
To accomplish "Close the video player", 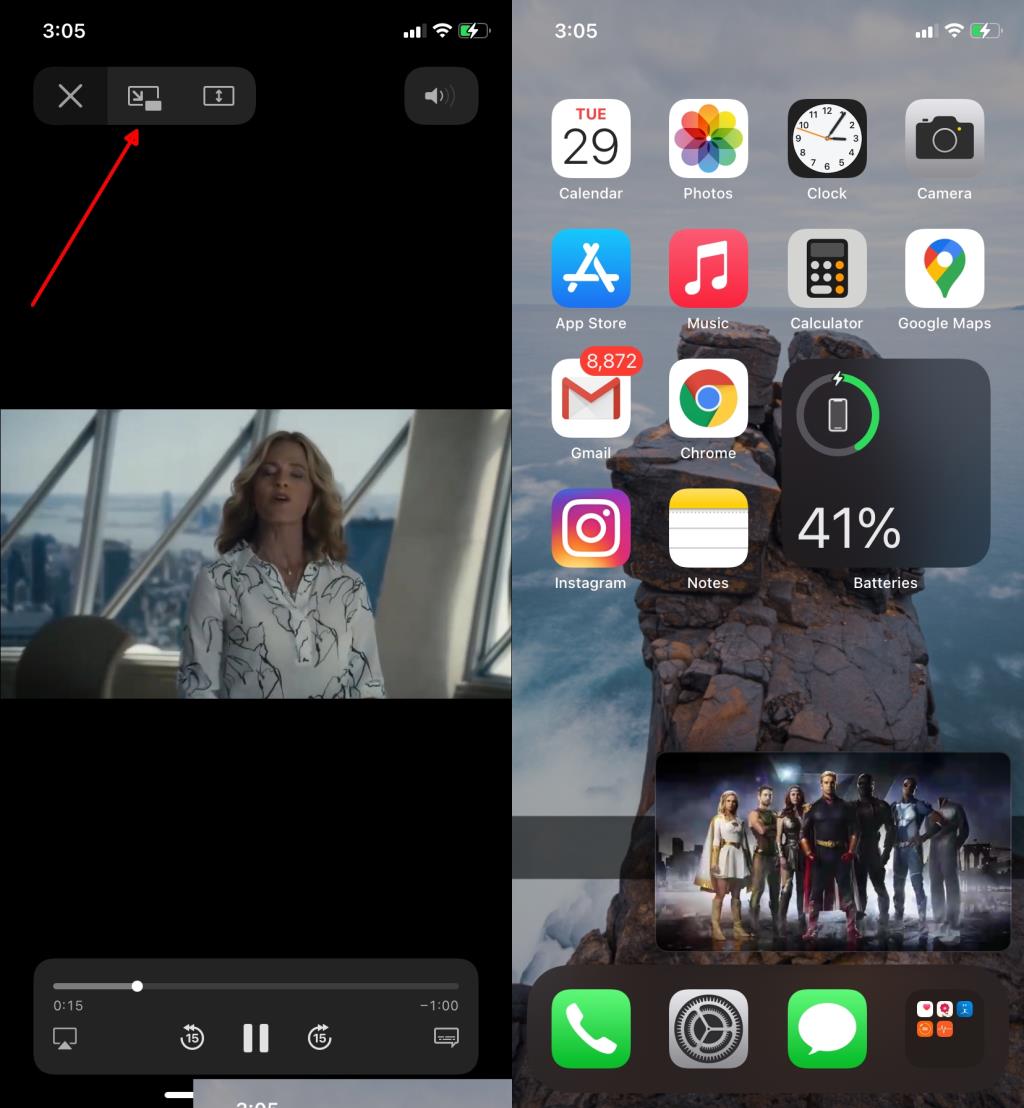I will [70, 96].
